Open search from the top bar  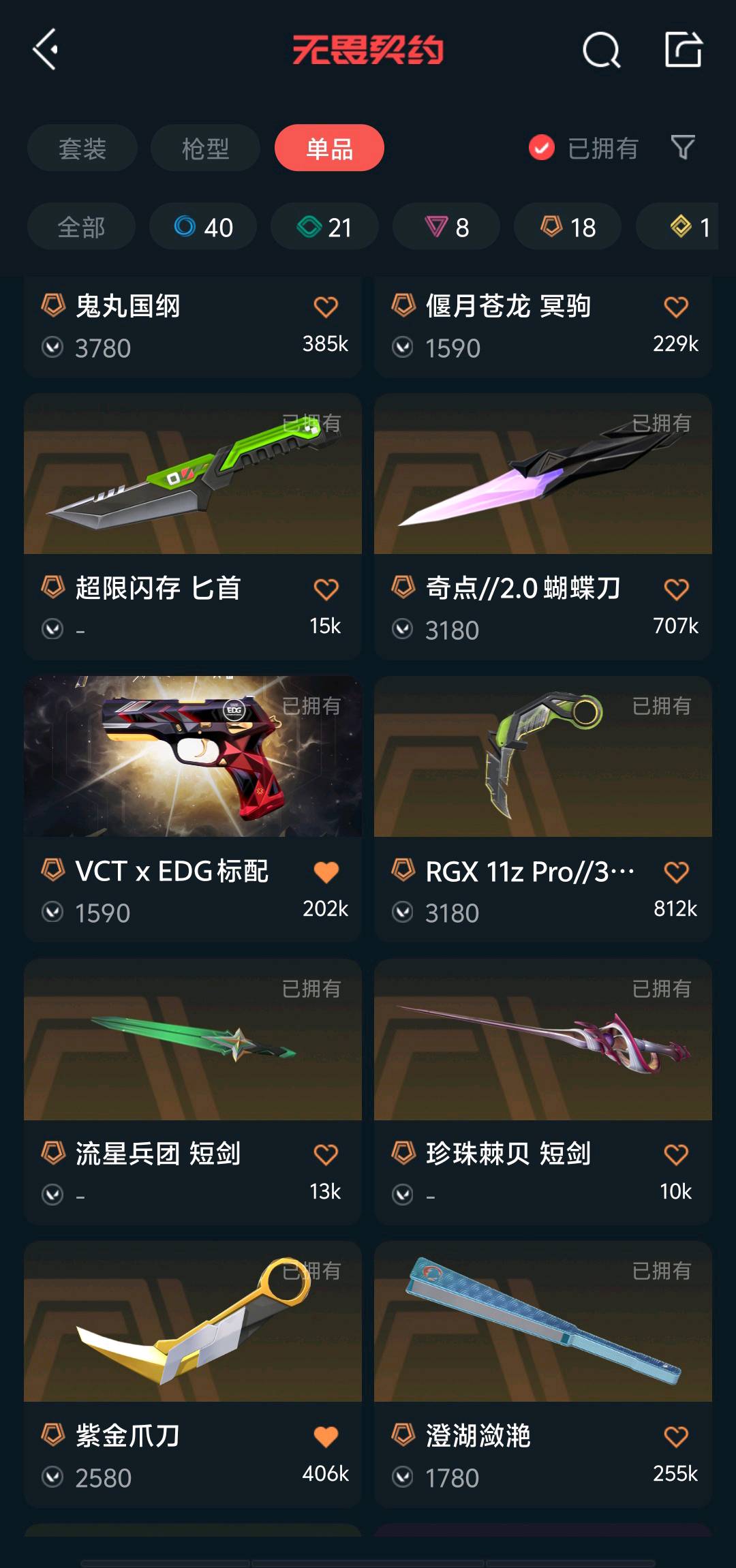coord(601,50)
